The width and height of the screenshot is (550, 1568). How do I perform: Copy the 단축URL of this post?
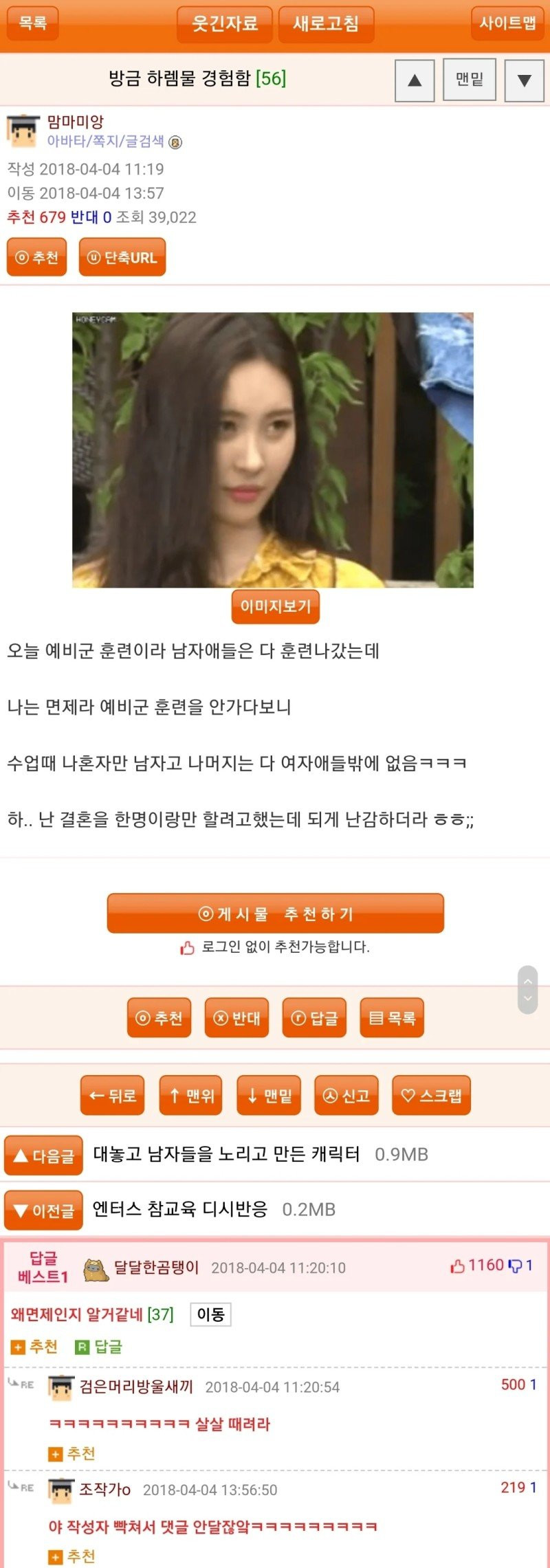pyautogui.click(x=122, y=258)
